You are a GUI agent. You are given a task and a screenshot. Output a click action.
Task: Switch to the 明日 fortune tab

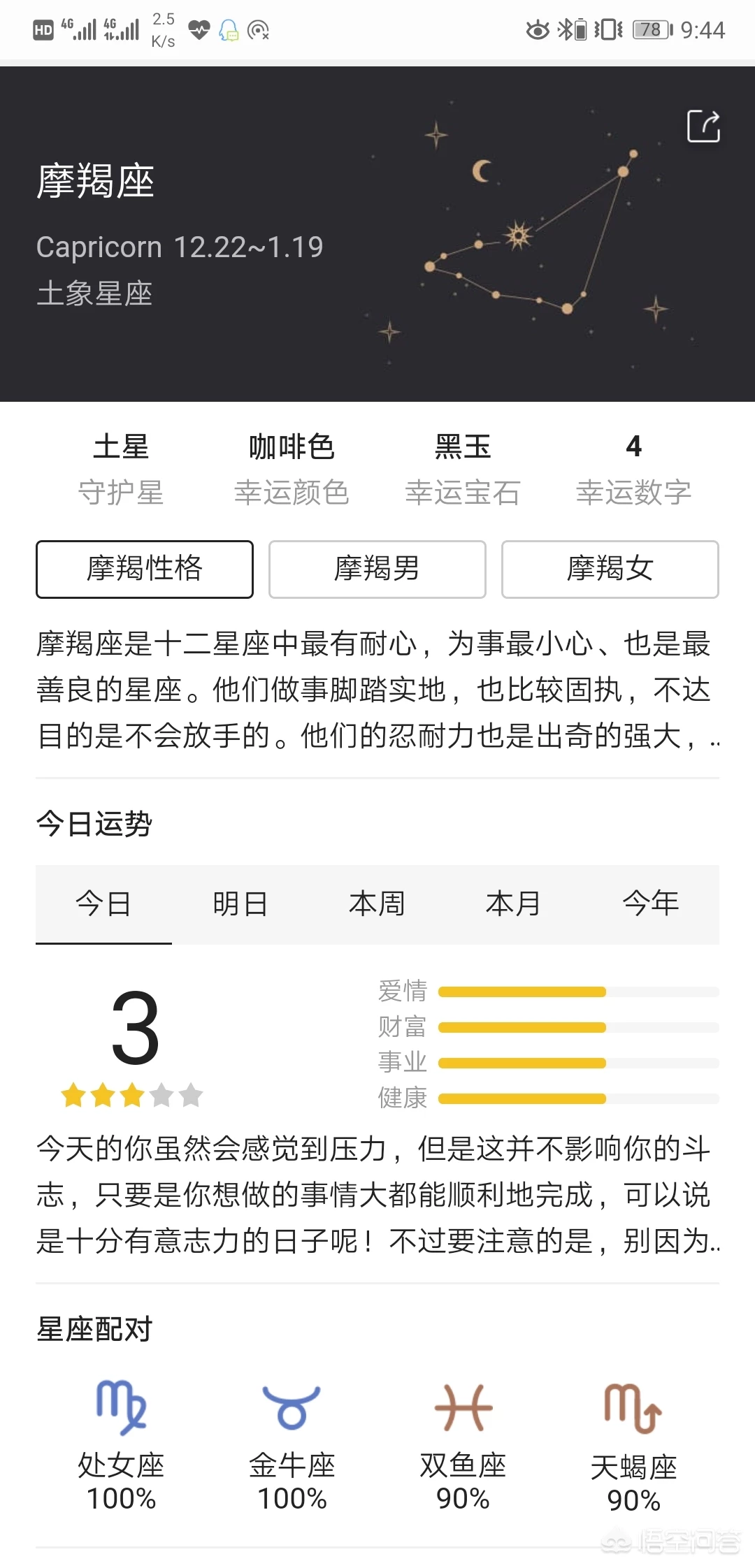click(240, 903)
